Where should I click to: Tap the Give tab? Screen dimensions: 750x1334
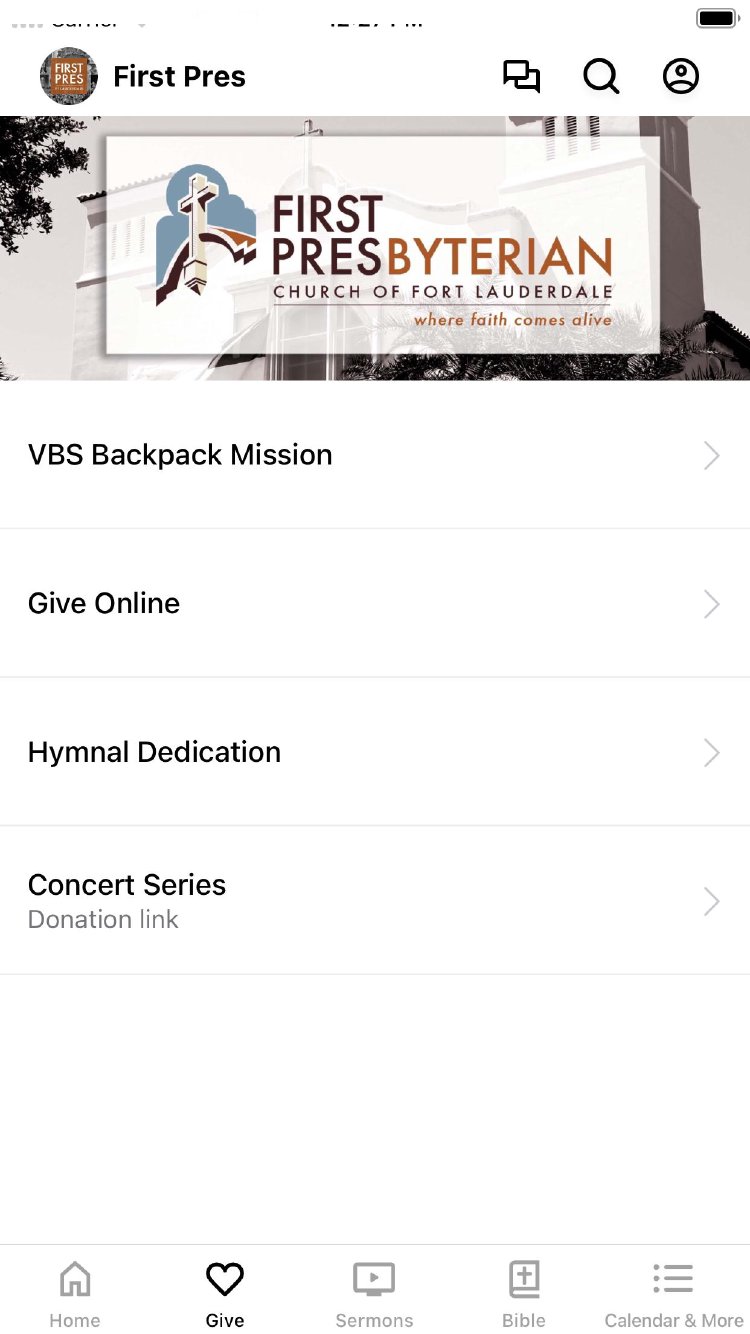225,1293
